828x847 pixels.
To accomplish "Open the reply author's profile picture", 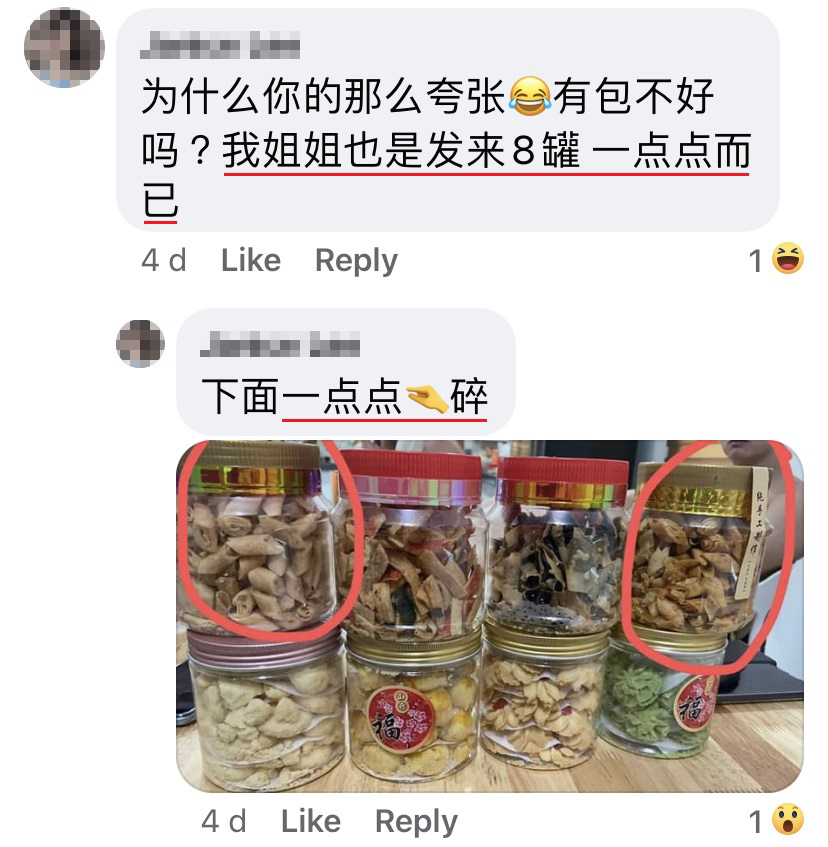I will coord(140,343).
